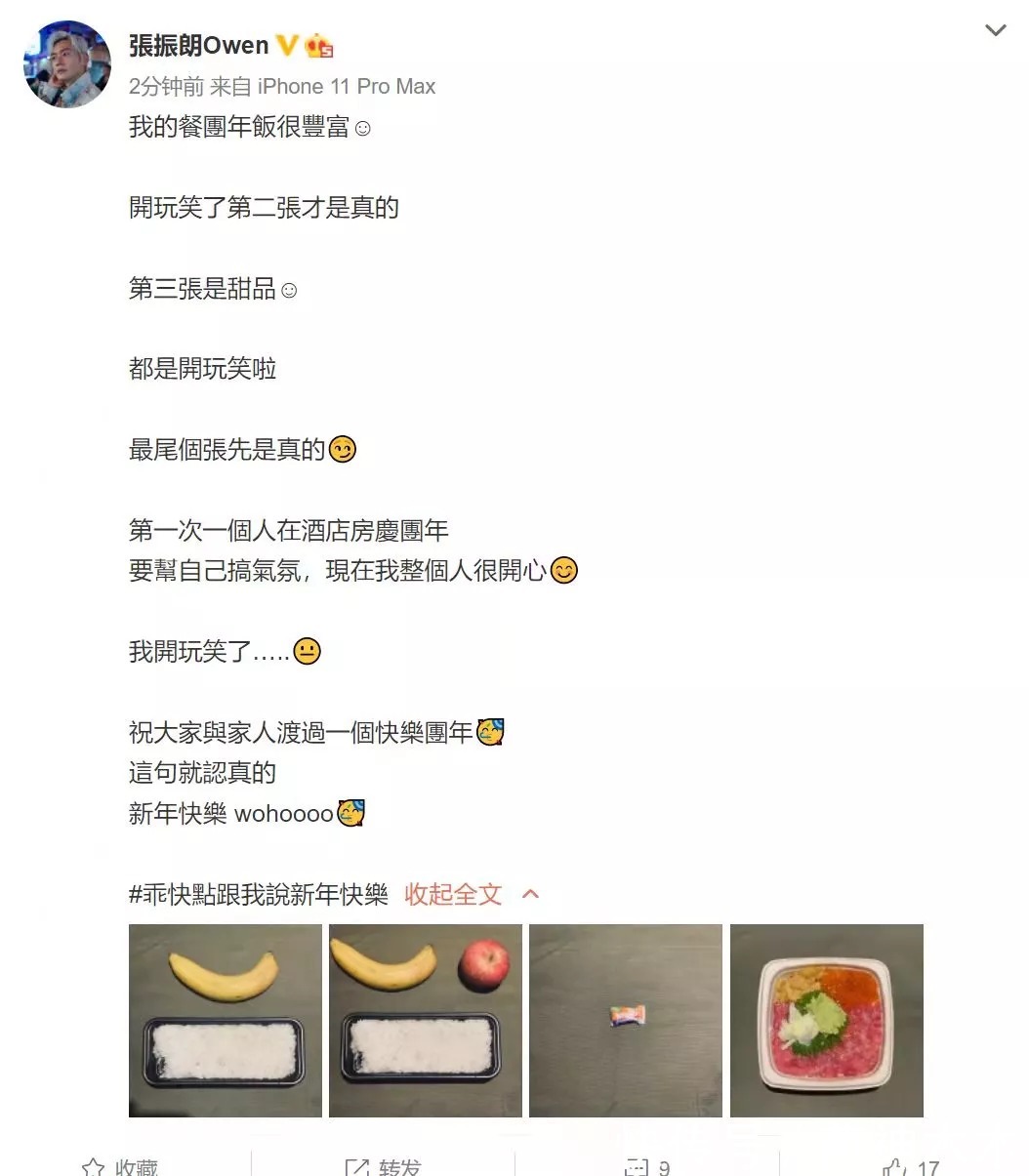This screenshot has height=1176, width=1029.
Task: Open the lone candy photo thumbnail
Action: pos(626,1021)
